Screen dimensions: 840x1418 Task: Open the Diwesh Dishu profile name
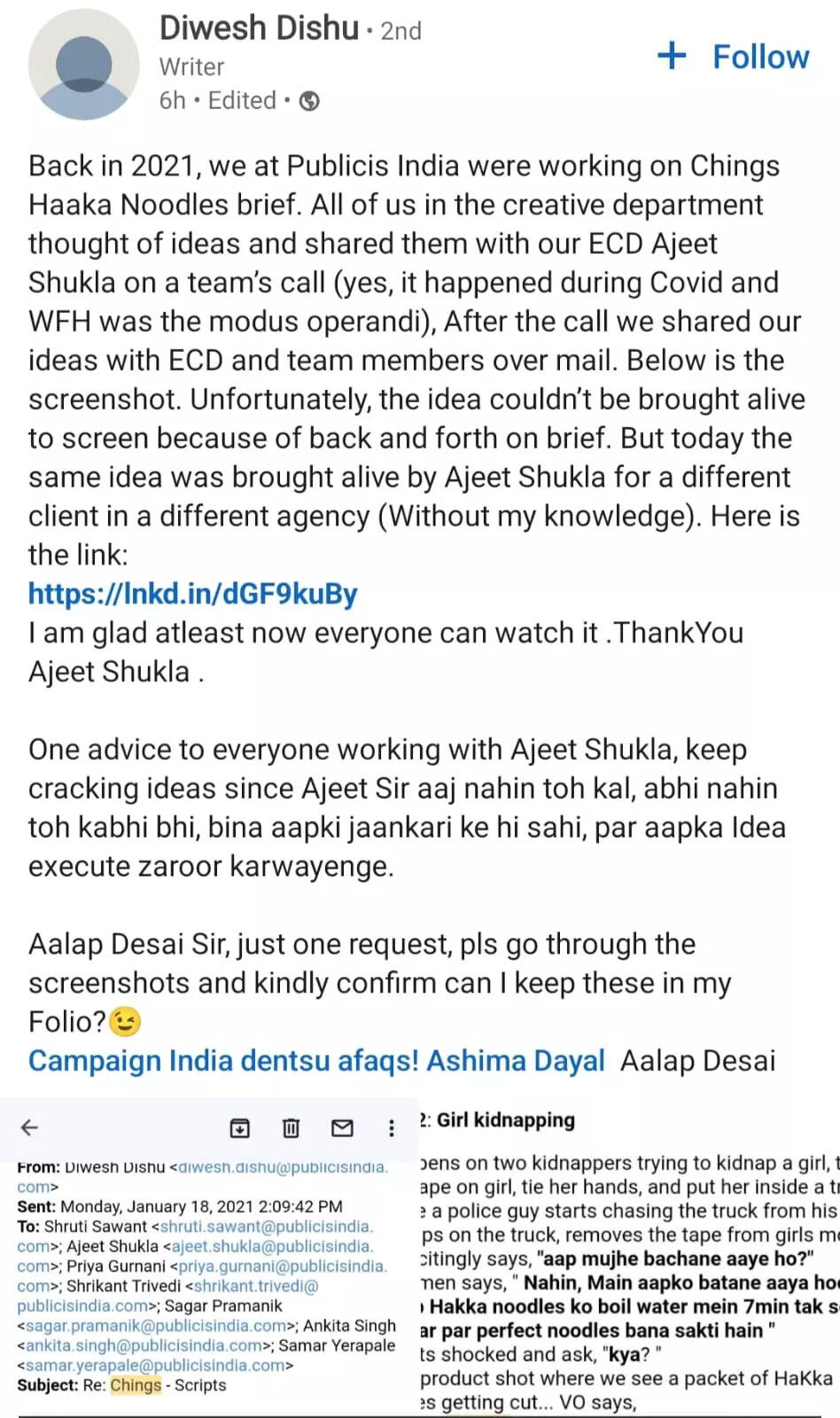[x=258, y=28]
